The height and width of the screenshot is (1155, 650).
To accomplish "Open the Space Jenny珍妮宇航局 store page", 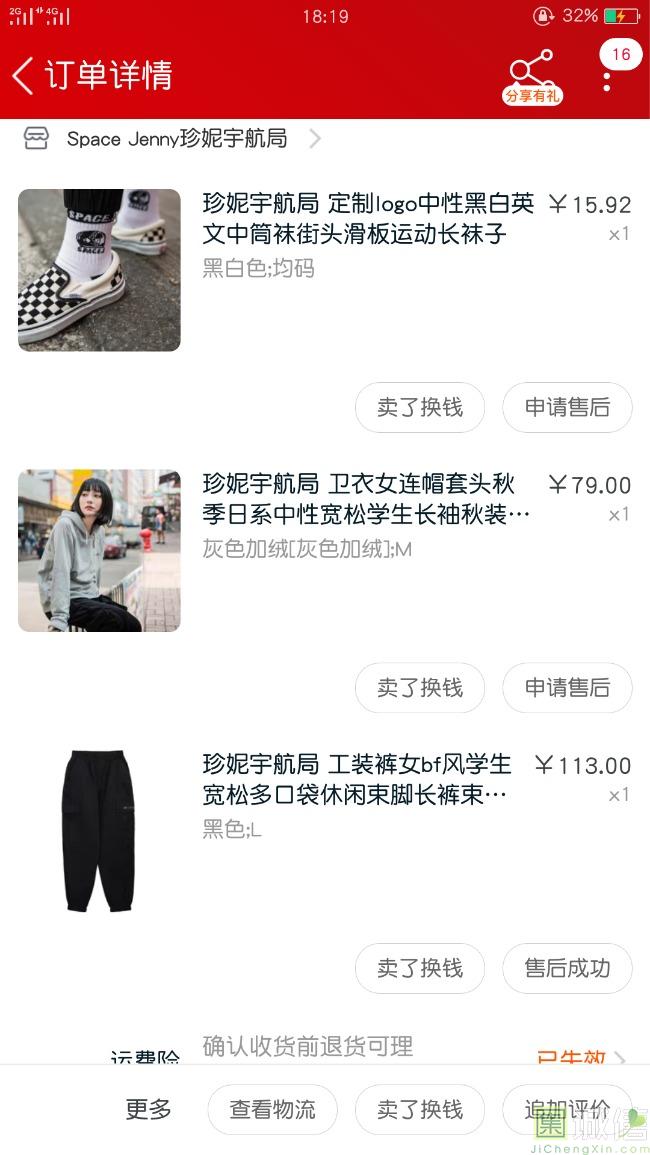I will pos(177,139).
